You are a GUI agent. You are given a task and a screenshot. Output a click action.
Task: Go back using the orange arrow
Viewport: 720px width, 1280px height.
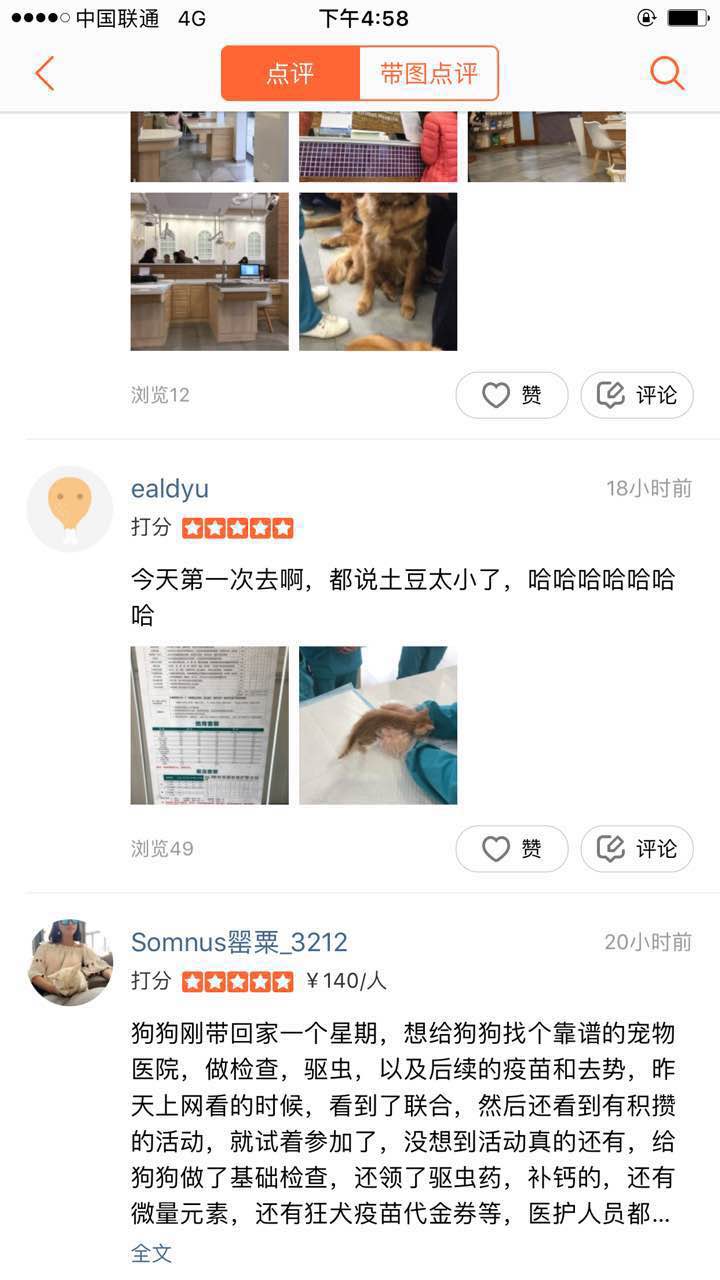click(x=44, y=73)
